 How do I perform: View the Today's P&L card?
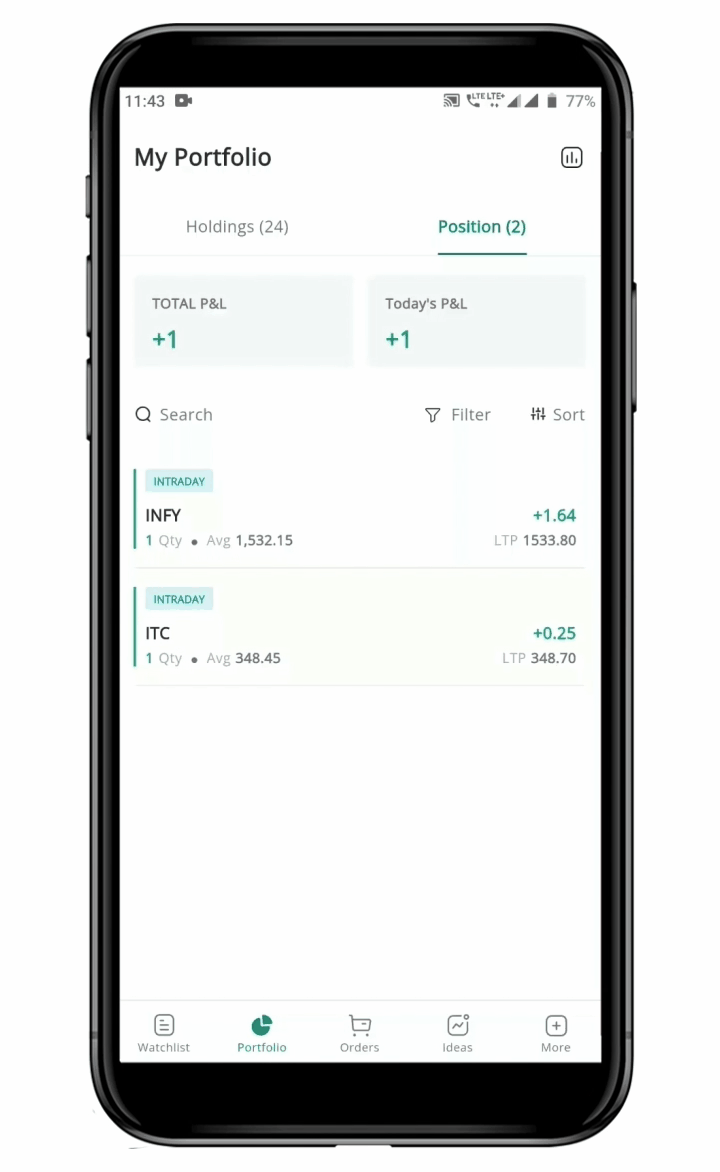(476, 322)
